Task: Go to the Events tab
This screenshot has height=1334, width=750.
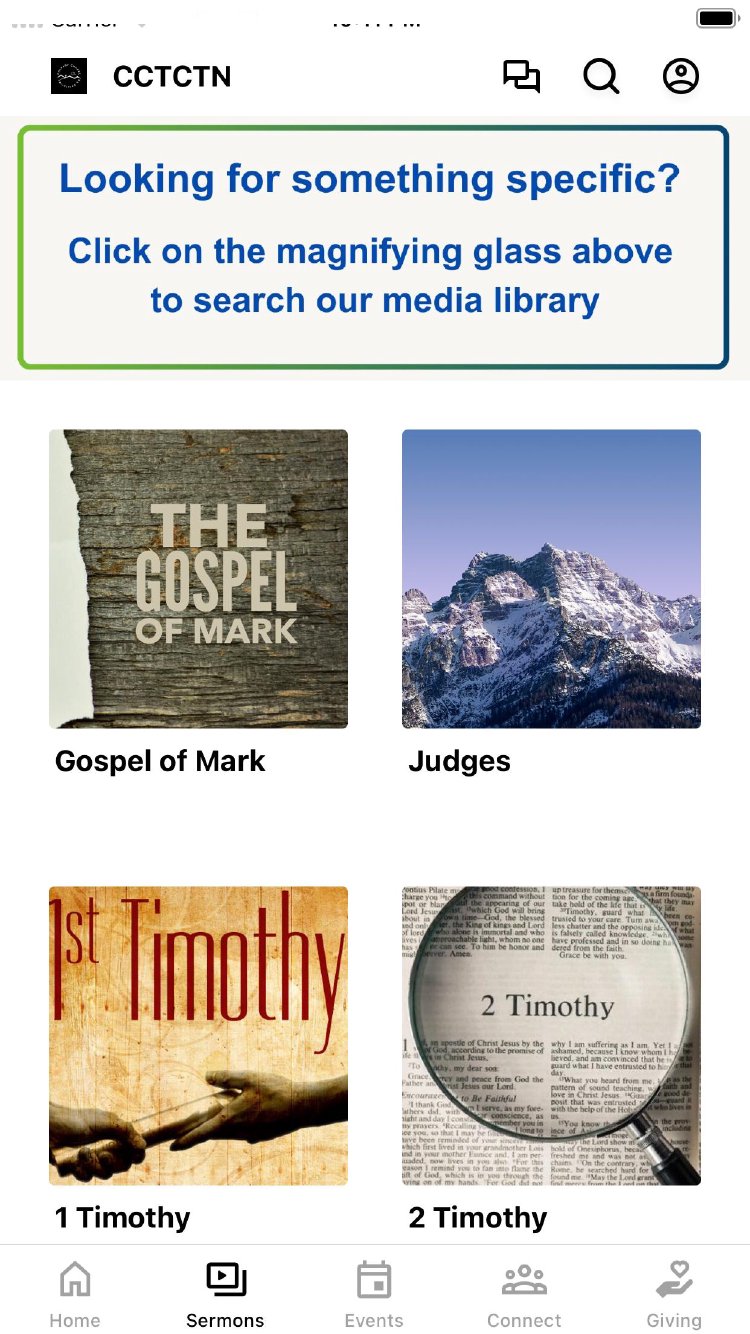Action: (374, 1294)
